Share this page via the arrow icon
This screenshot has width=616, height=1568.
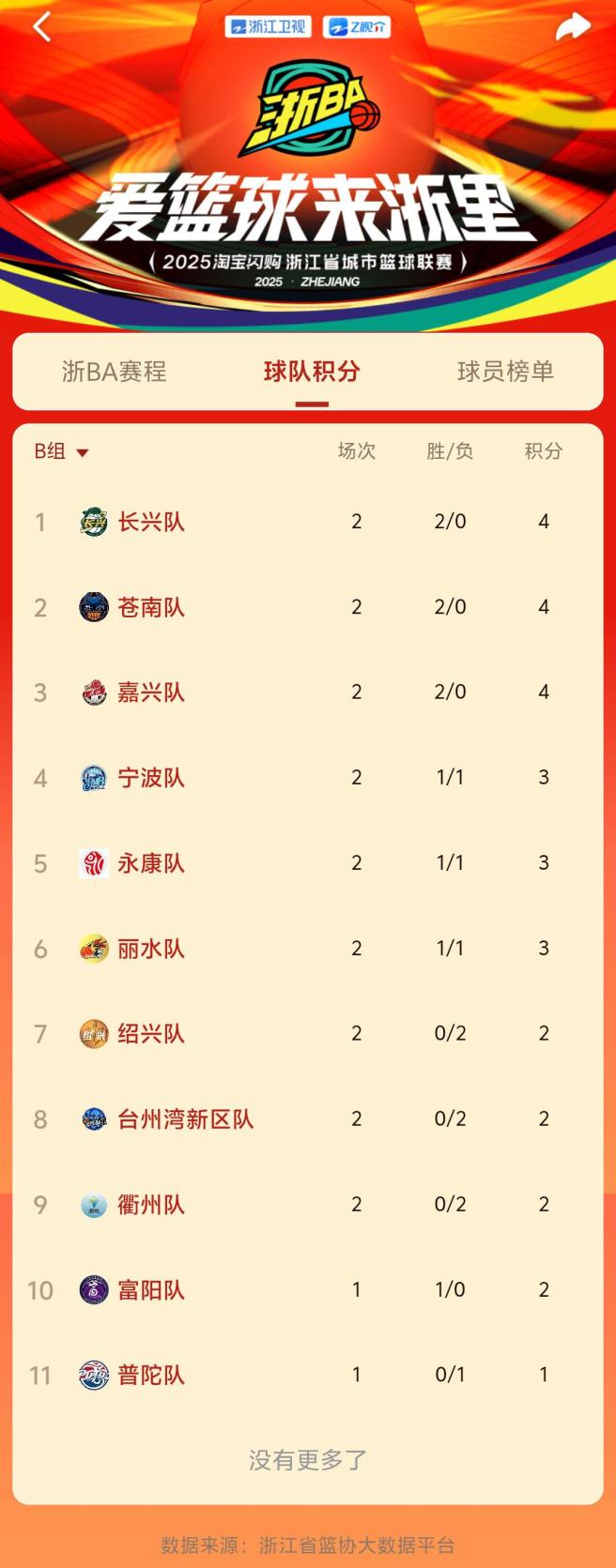point(572,27)
